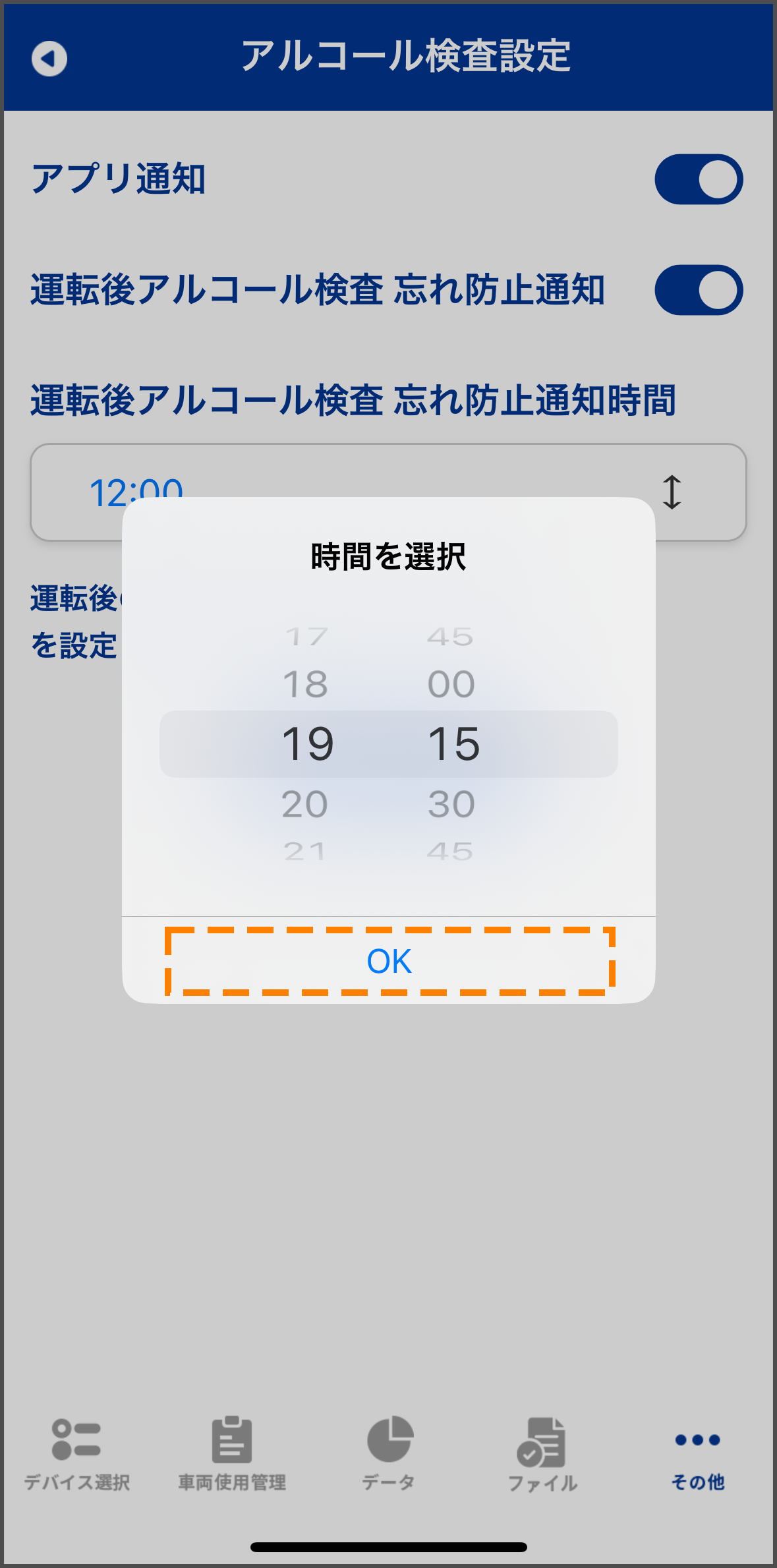Select hour 20 in the time picker
Screen dimensions: 777x1568
pyautogui.click(x=305, y=804)
